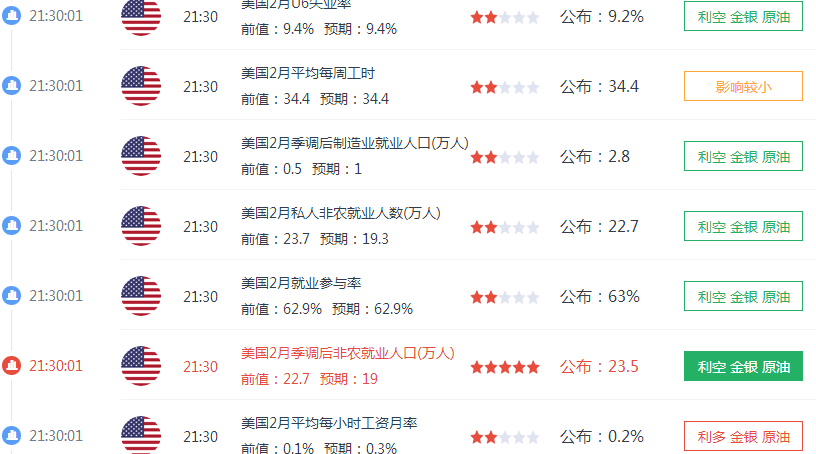The width and height of the screenshot is (816, 454).
Task: View the 美国2月私人非农就业人数 entry
Action: pos(341,214)
